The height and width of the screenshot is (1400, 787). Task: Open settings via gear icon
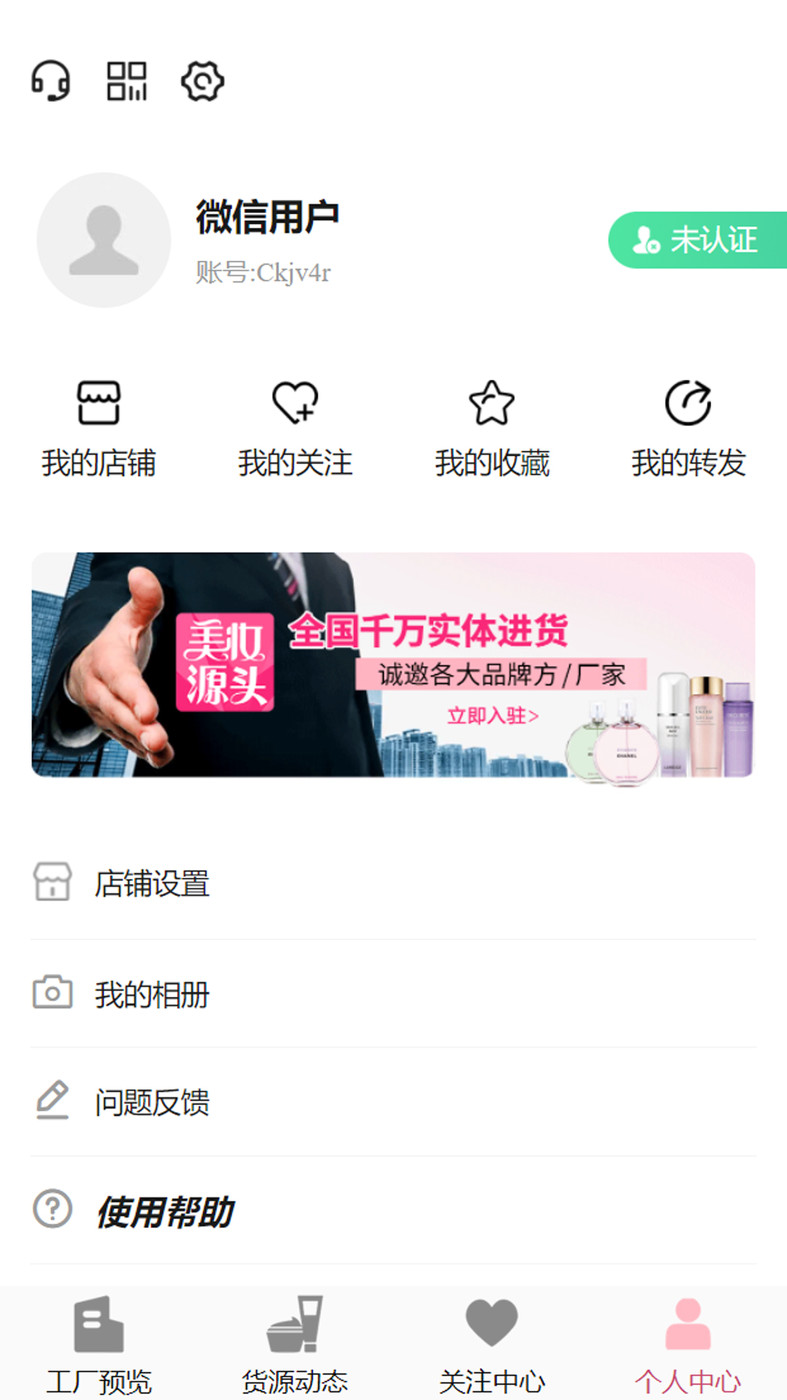click(201, 82)
